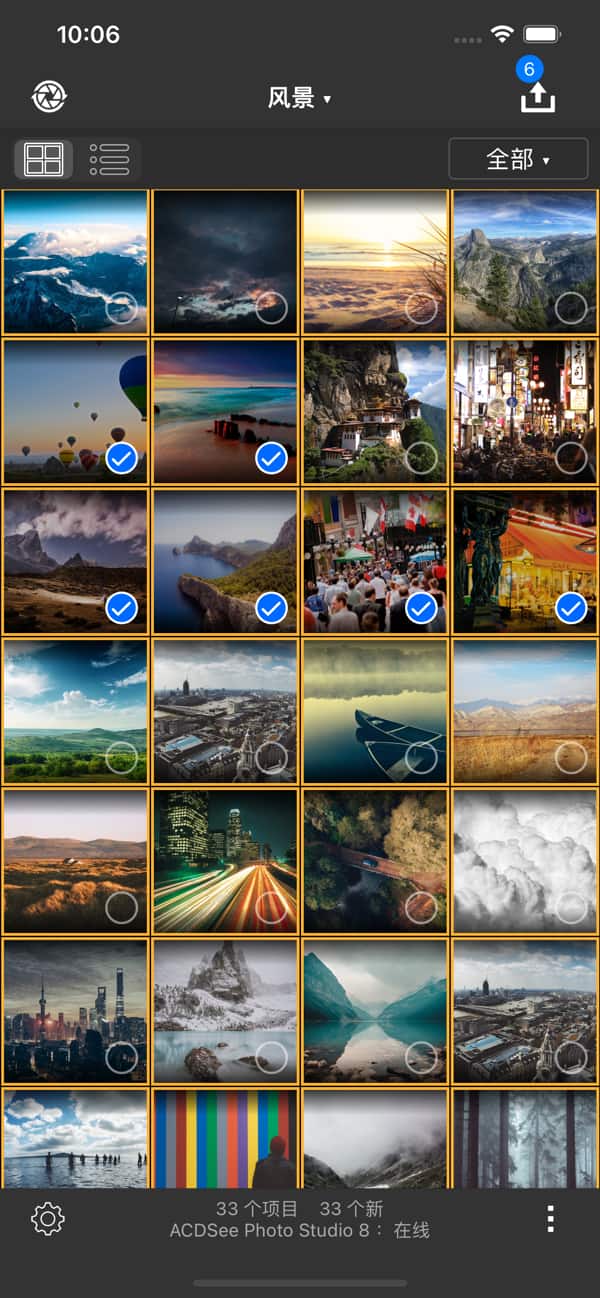
Task: Select the turquoise mountain lake photo
Action: tap(421, 1058)
